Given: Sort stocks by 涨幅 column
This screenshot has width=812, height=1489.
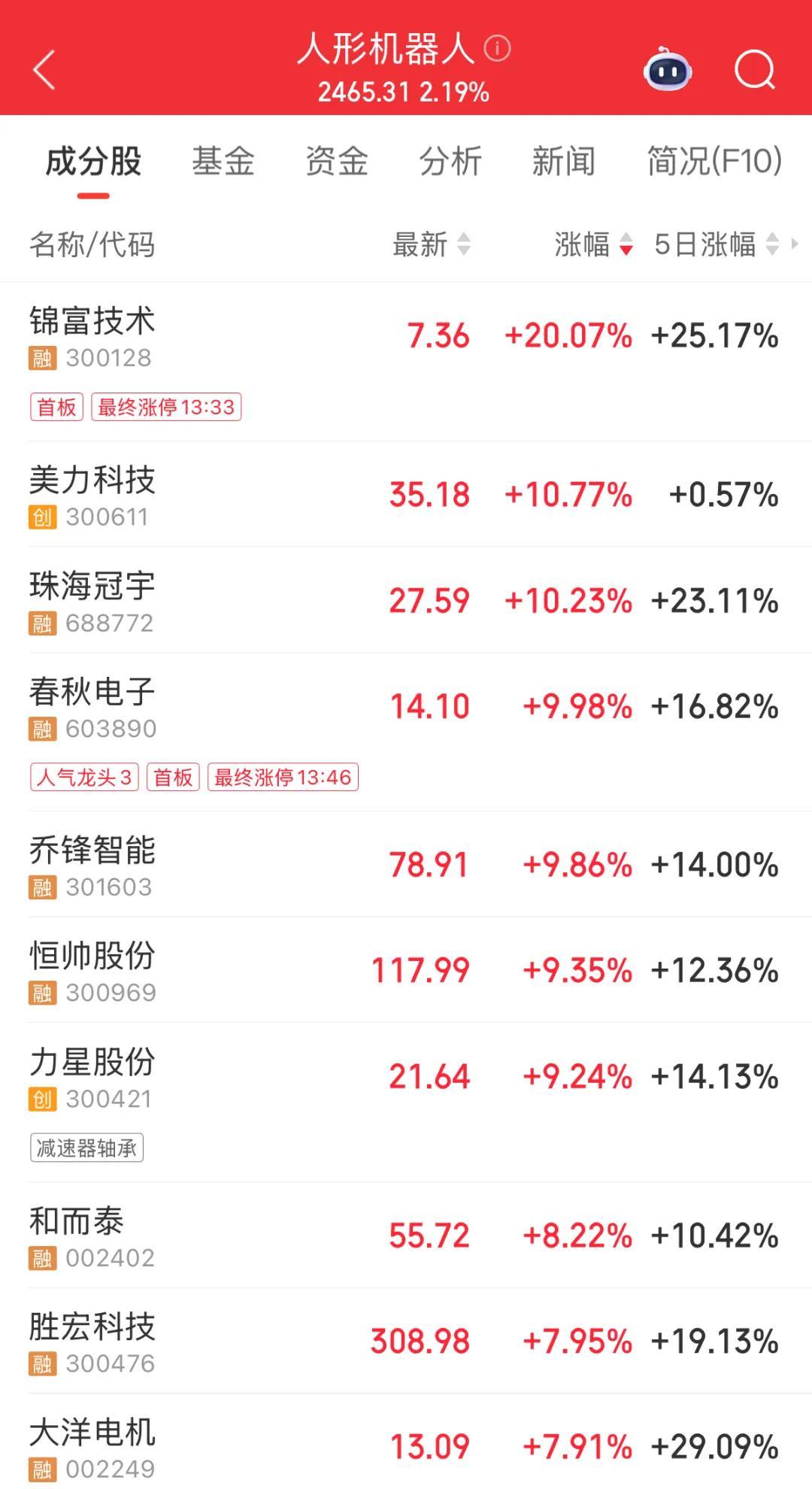Looking at the screenshot, I should coord(593,244).
